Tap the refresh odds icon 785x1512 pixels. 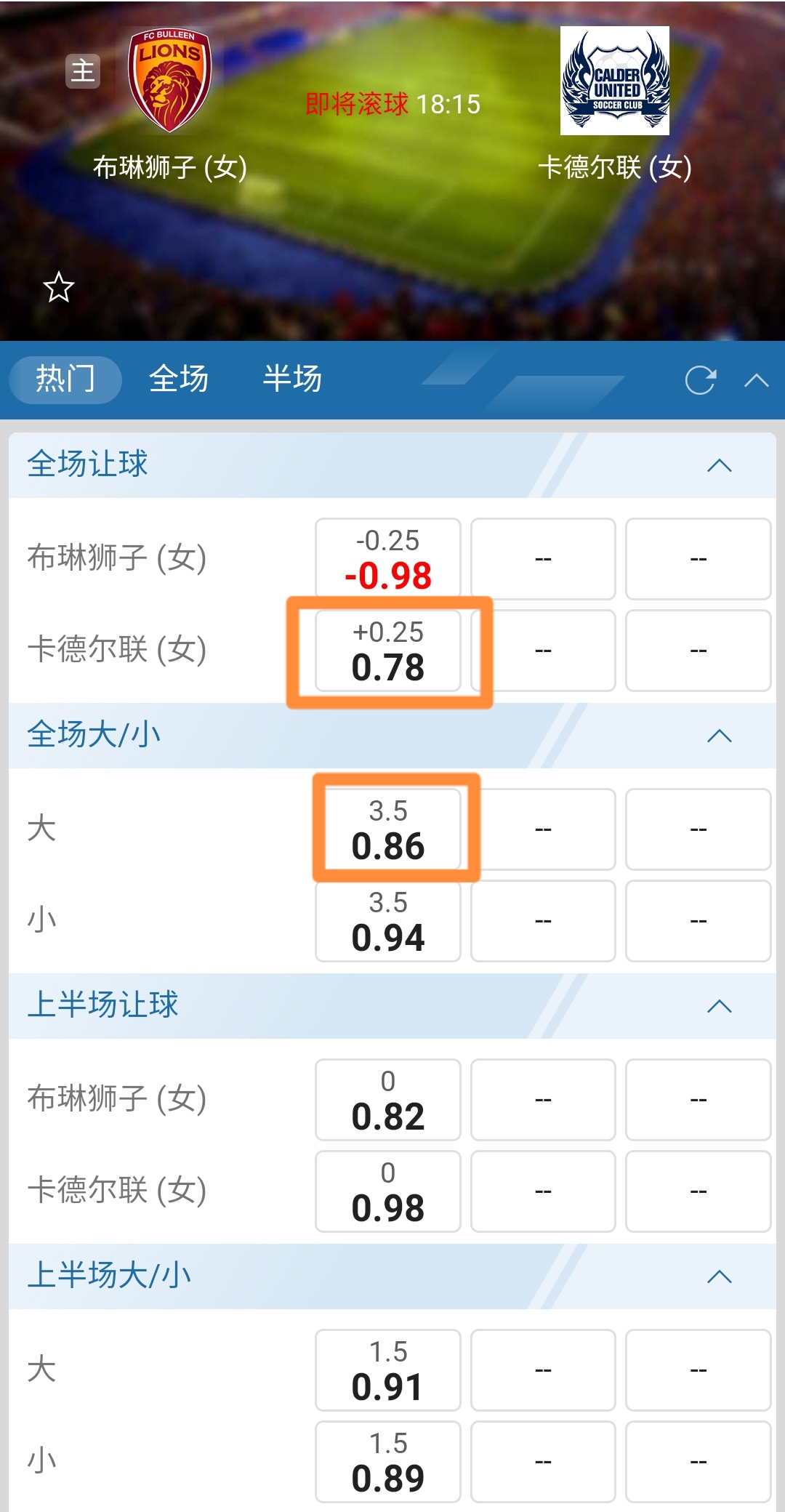tap(700, 379)
